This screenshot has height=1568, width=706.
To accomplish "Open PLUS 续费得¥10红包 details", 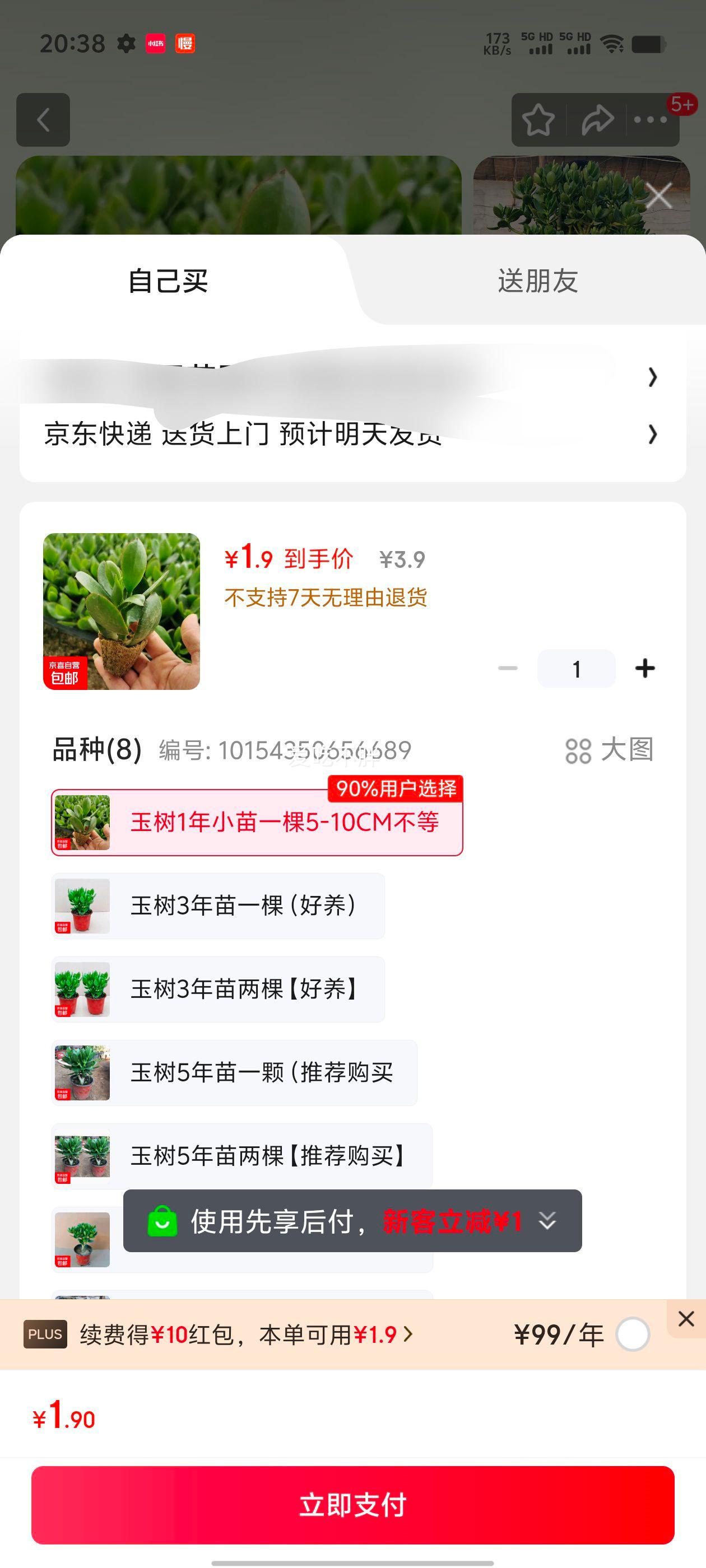I will click(247, 1335).
